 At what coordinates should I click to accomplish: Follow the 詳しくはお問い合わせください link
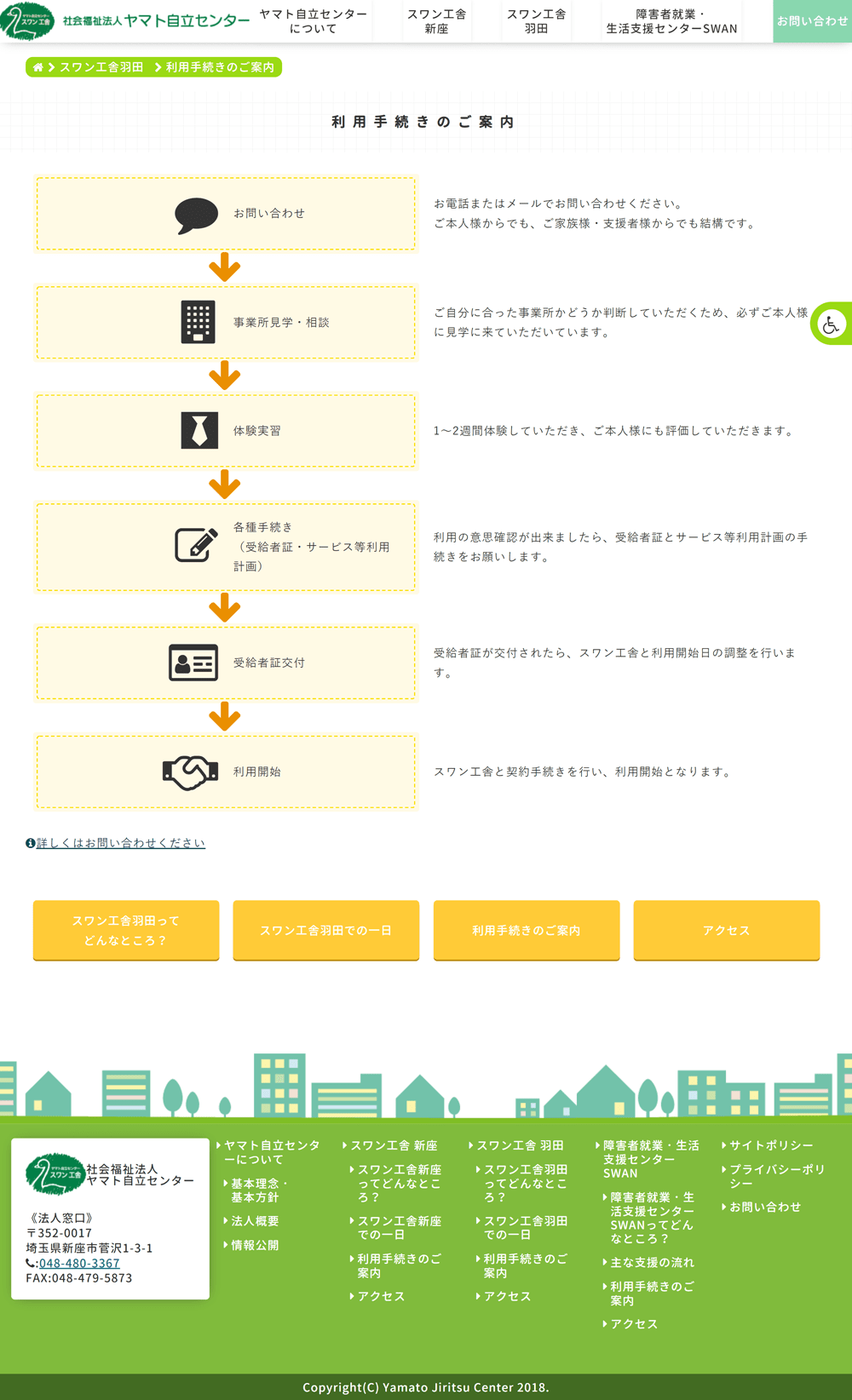(120, 843)
